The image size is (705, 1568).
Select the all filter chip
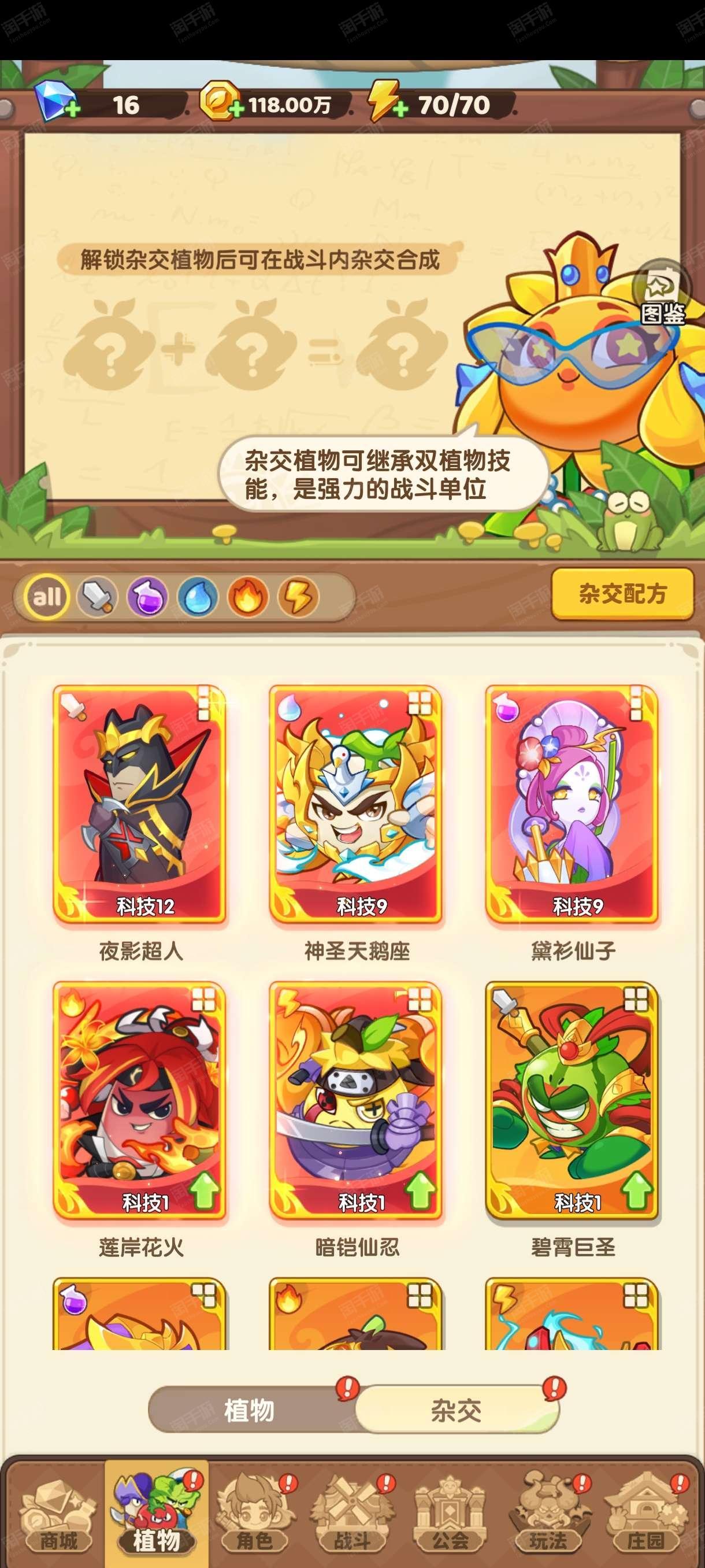(x=46, y=597)
